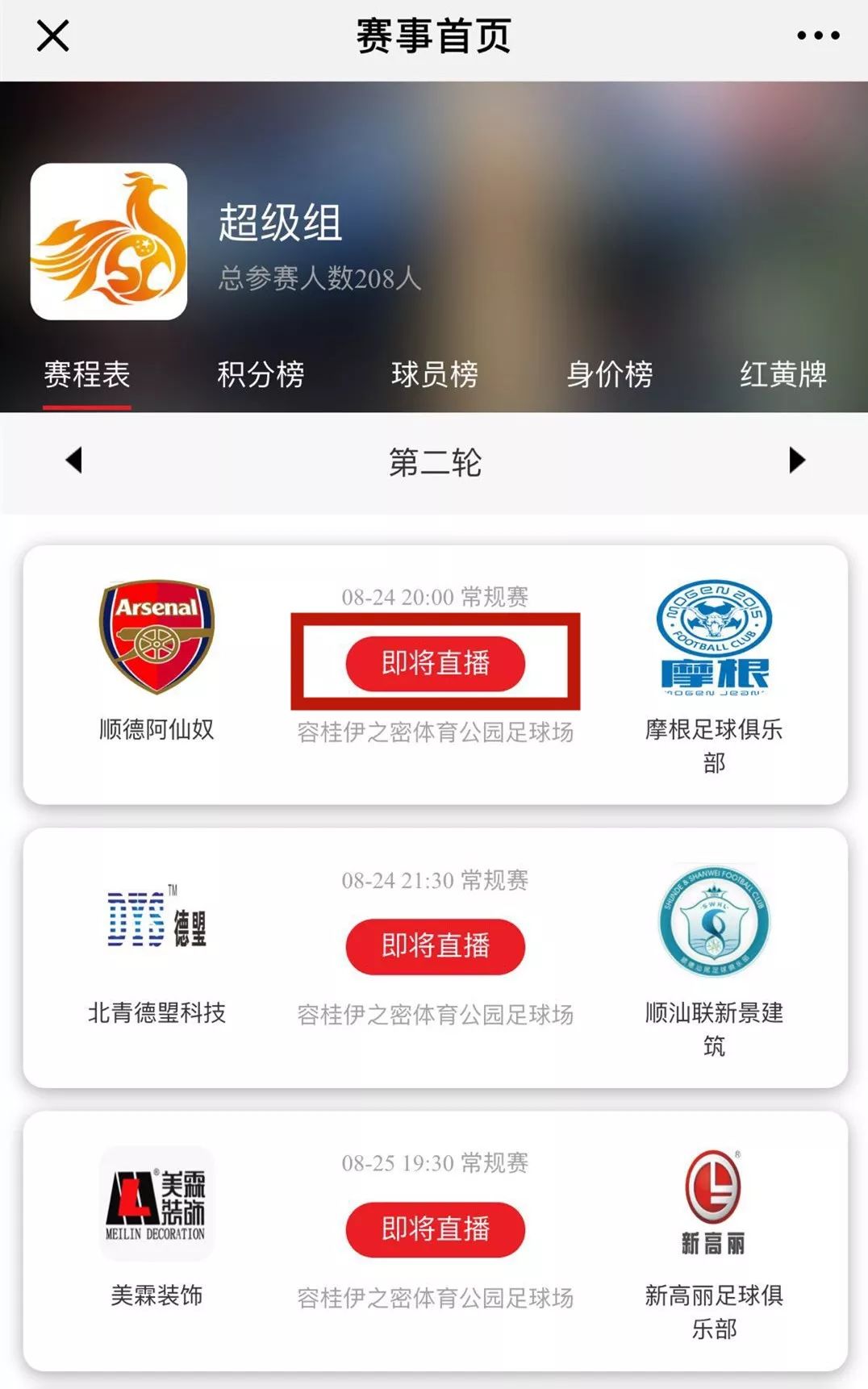Open the 顺汕联新景建筑 team logo
Screen dimensions: 868x1389
coord(714,920)
